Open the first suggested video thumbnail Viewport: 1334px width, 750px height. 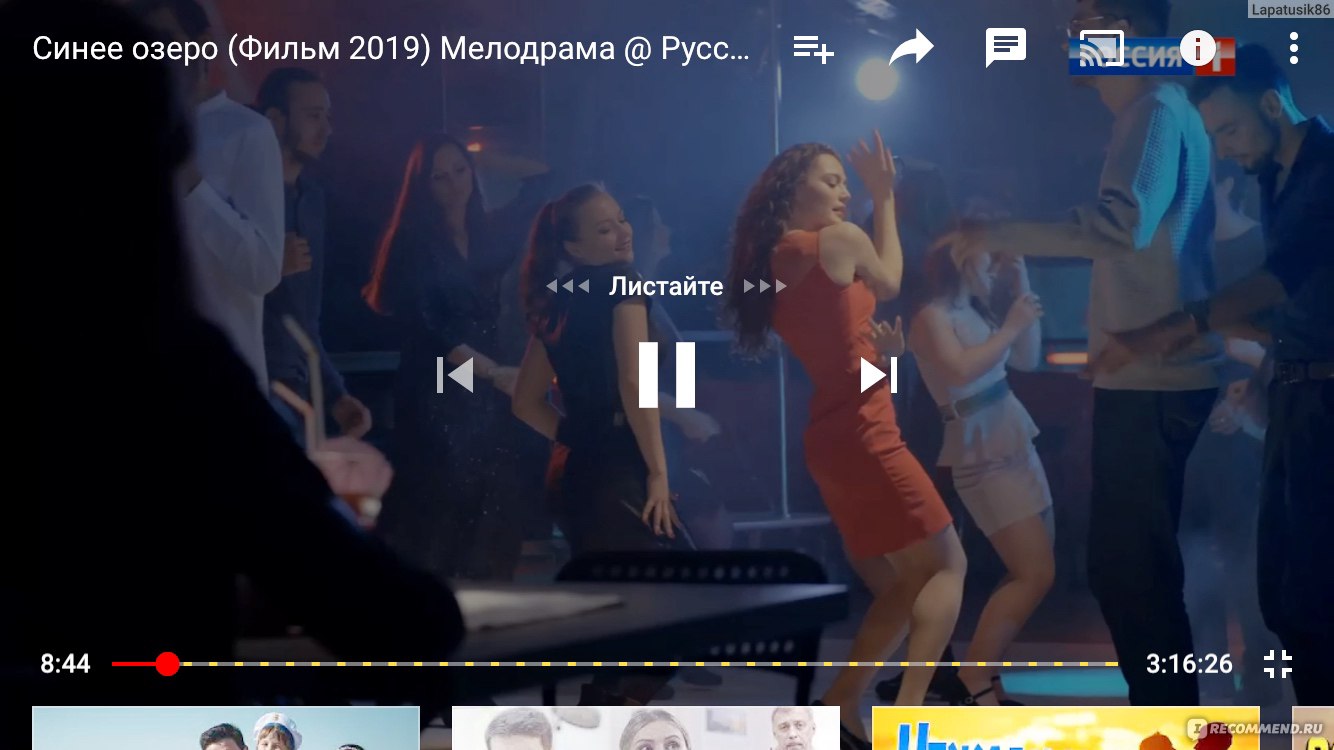(x=225, y=728)
